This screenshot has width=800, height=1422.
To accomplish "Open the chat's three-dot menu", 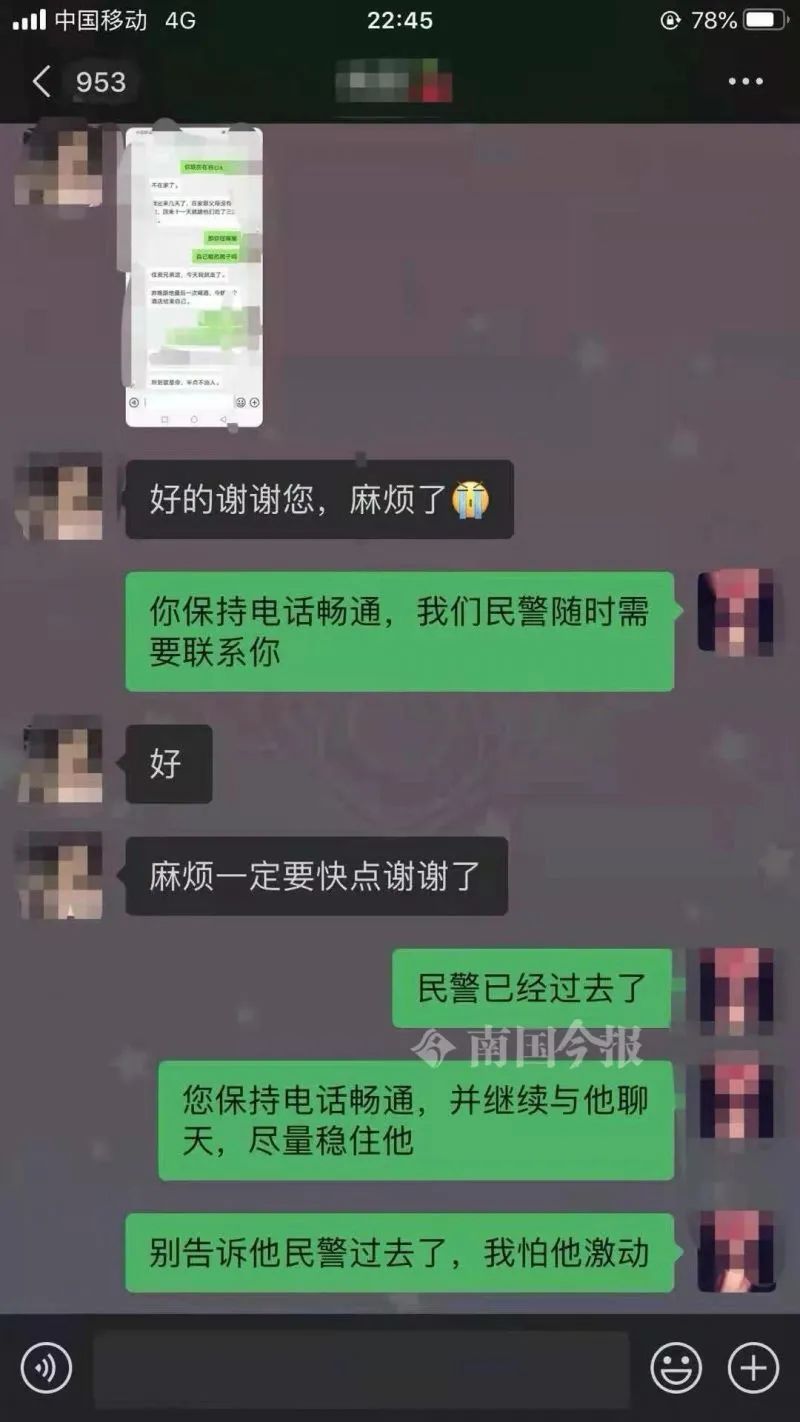I will coord(745,82).
